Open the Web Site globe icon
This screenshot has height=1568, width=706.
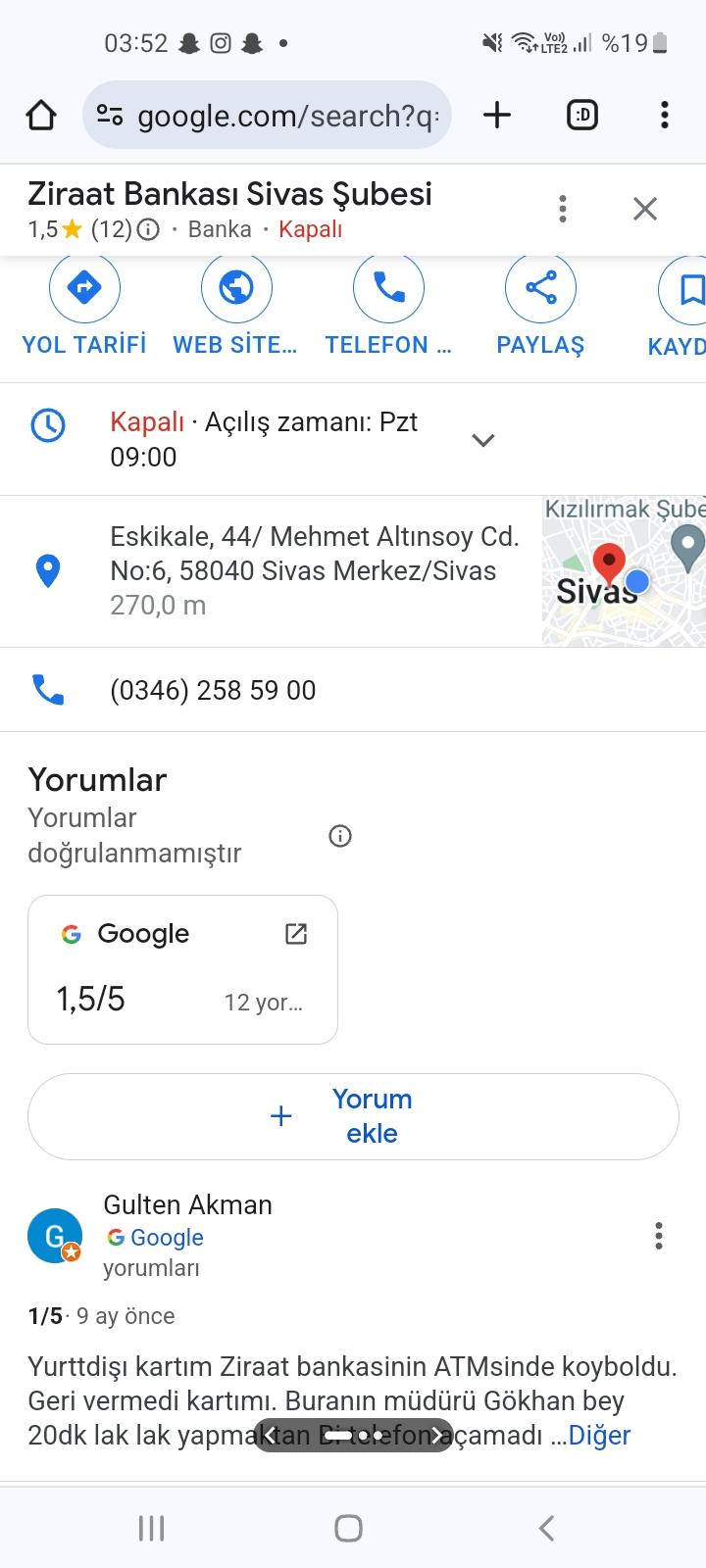(236, 287)
